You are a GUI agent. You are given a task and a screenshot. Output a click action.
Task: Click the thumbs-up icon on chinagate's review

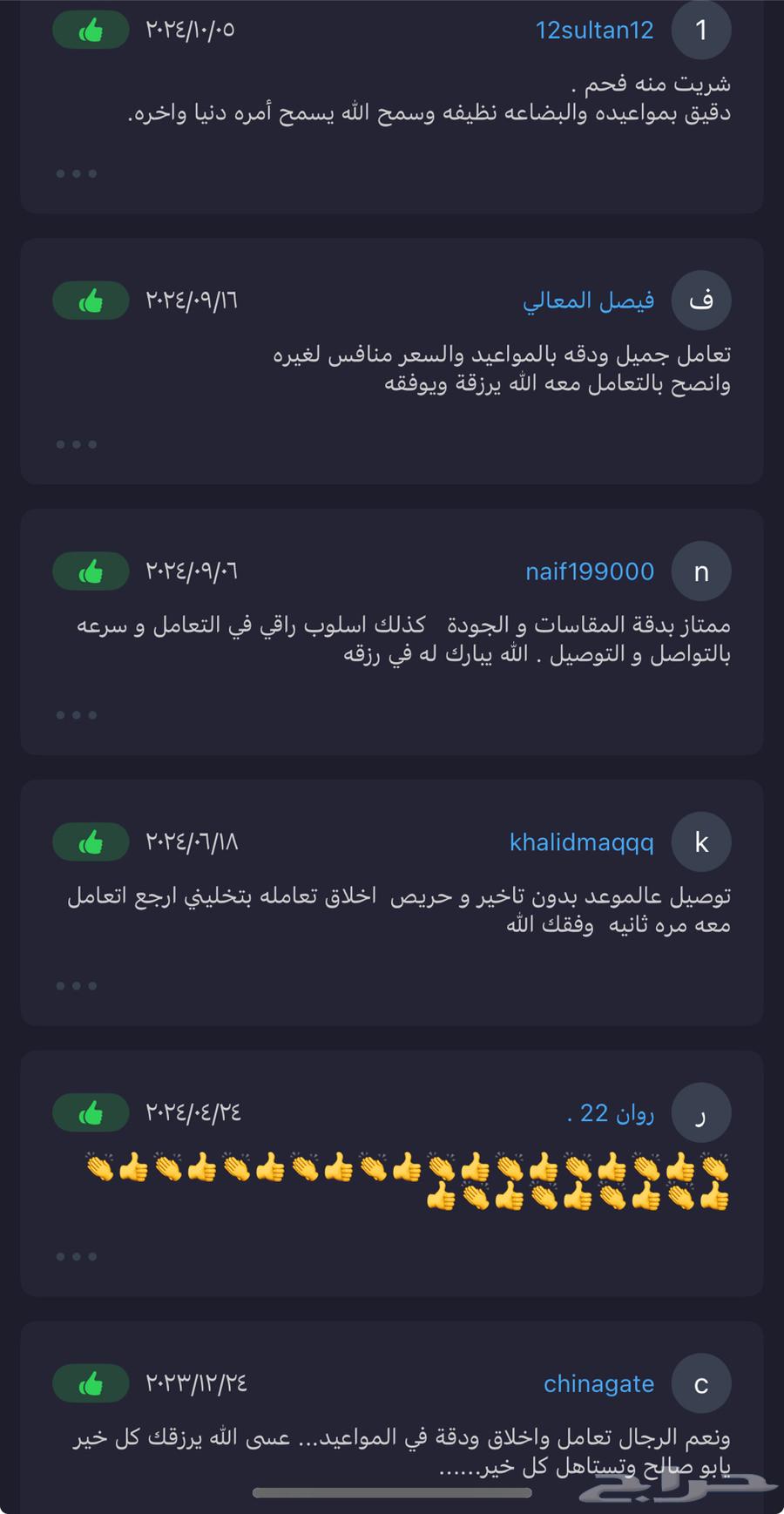[90, 1383]
